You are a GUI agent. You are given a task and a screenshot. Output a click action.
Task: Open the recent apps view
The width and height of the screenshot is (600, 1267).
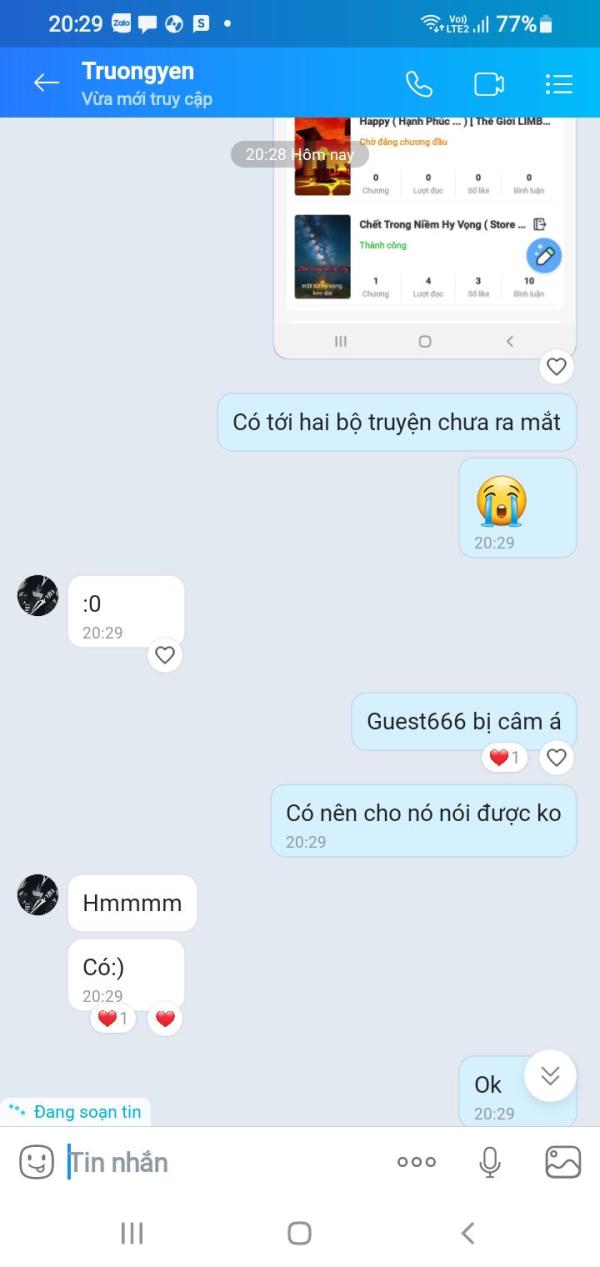[x=132, y=1233]
